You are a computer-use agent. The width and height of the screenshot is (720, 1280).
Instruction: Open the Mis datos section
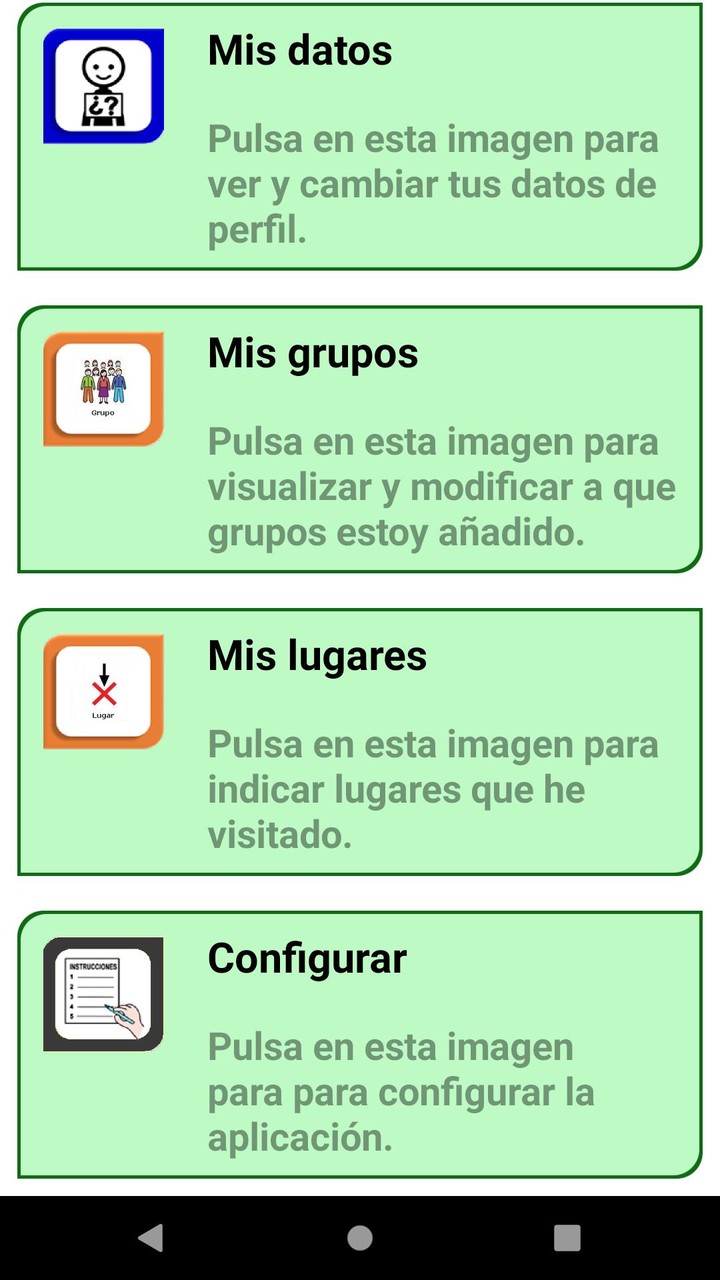tap(300, 50)
